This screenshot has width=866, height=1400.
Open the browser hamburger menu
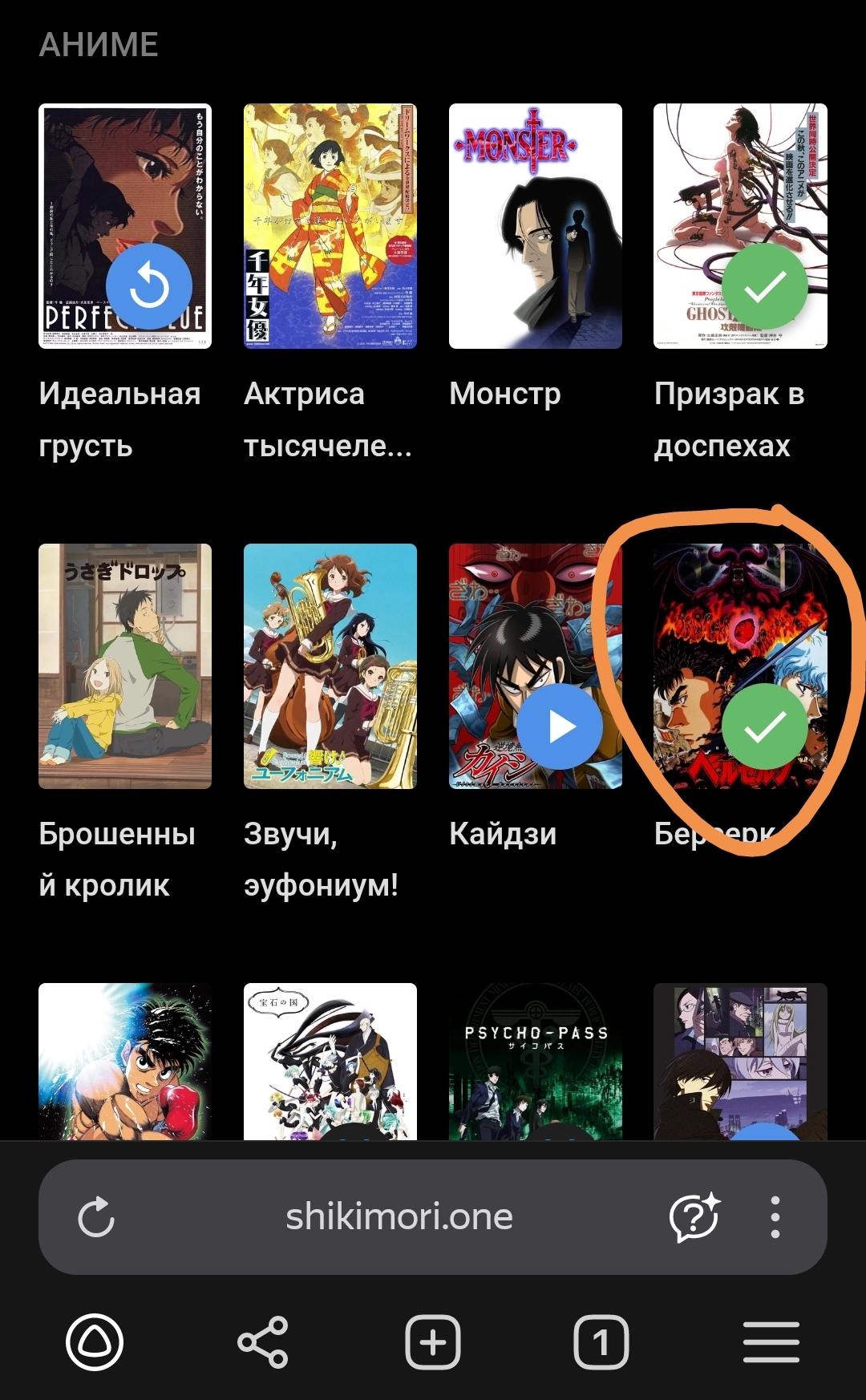tap(771, 1341)
